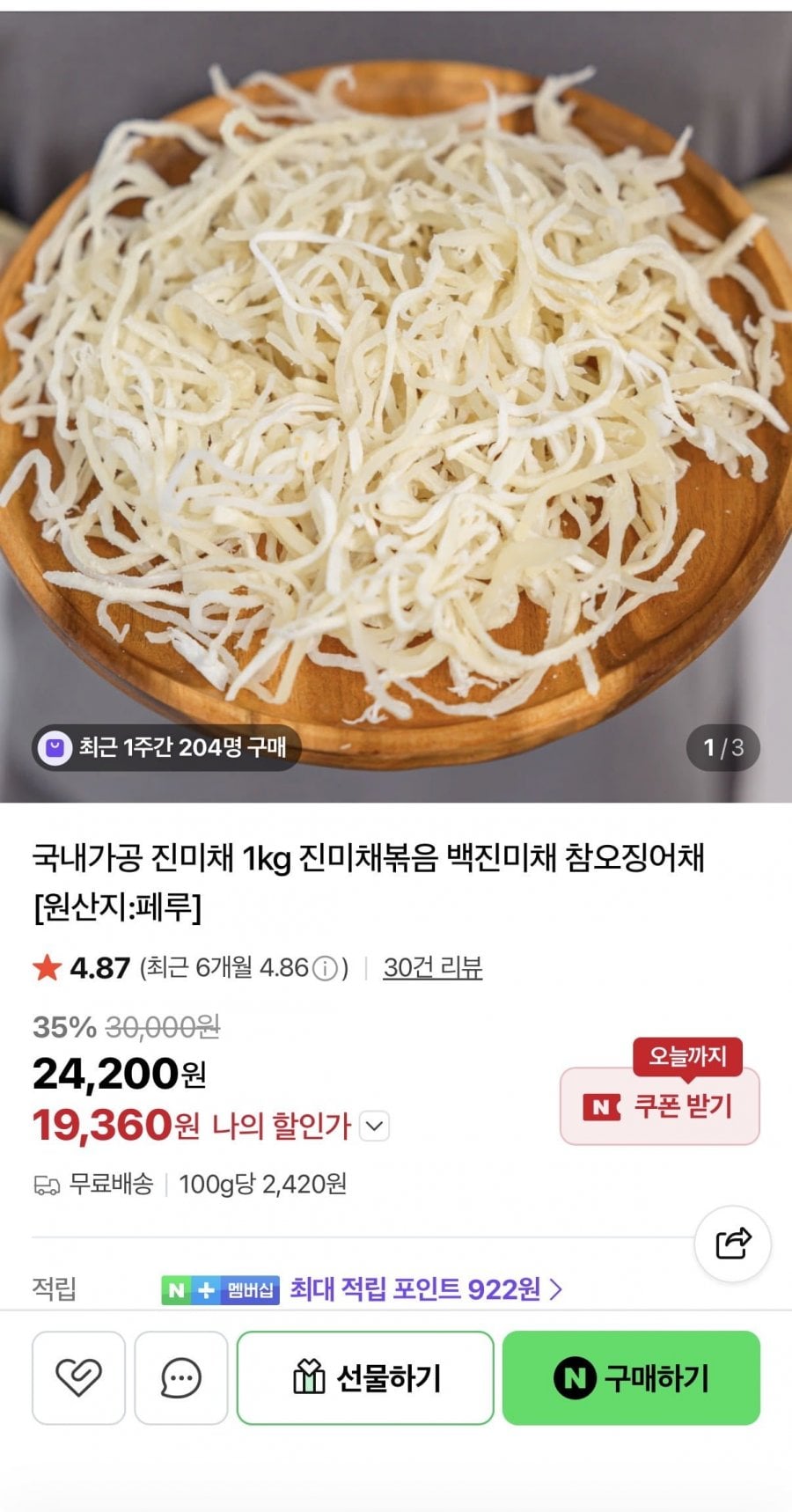Open the 30건 리뷰 reviews link
Screen dimensions: 792x1512
[x=432, y=968]
